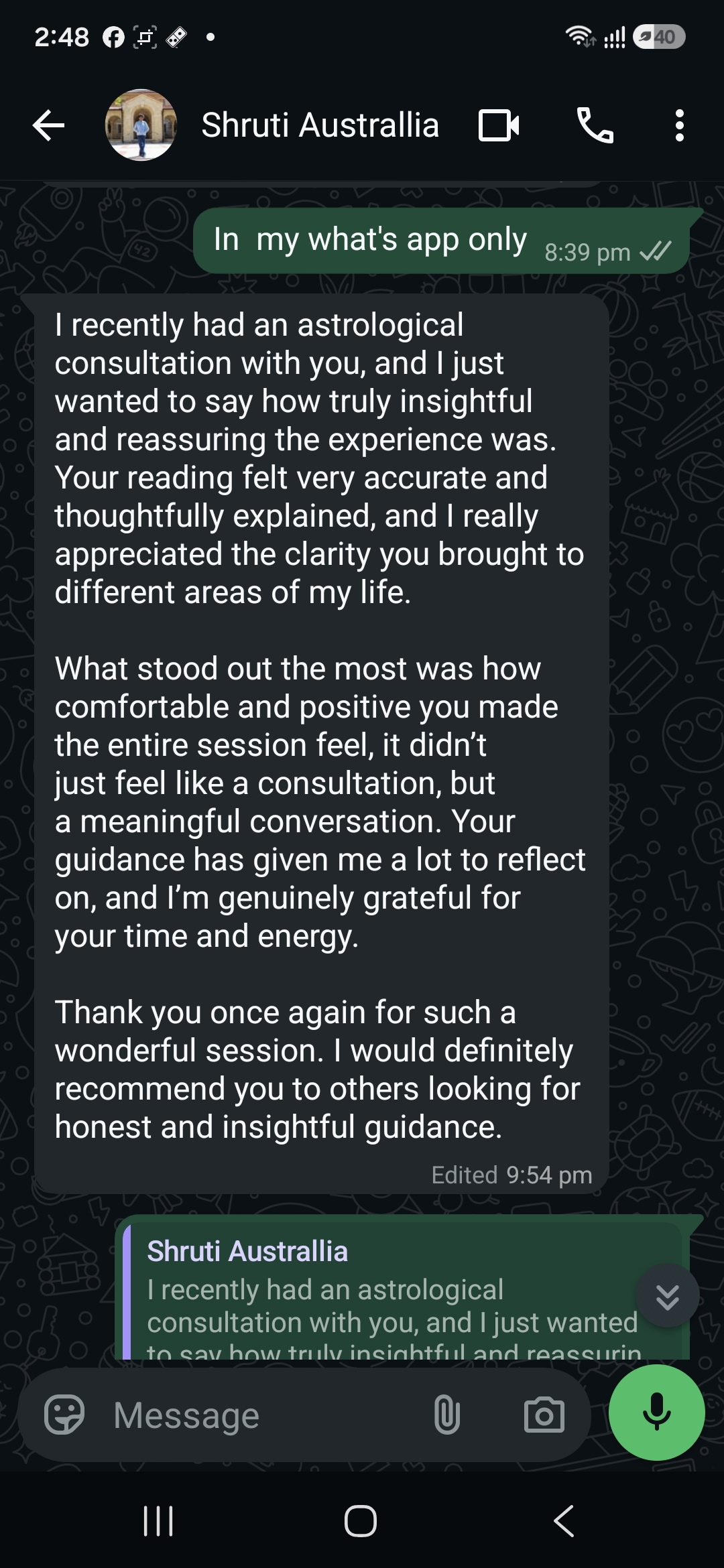
Task: Go to the home screen
Action: coord(361,1520)
